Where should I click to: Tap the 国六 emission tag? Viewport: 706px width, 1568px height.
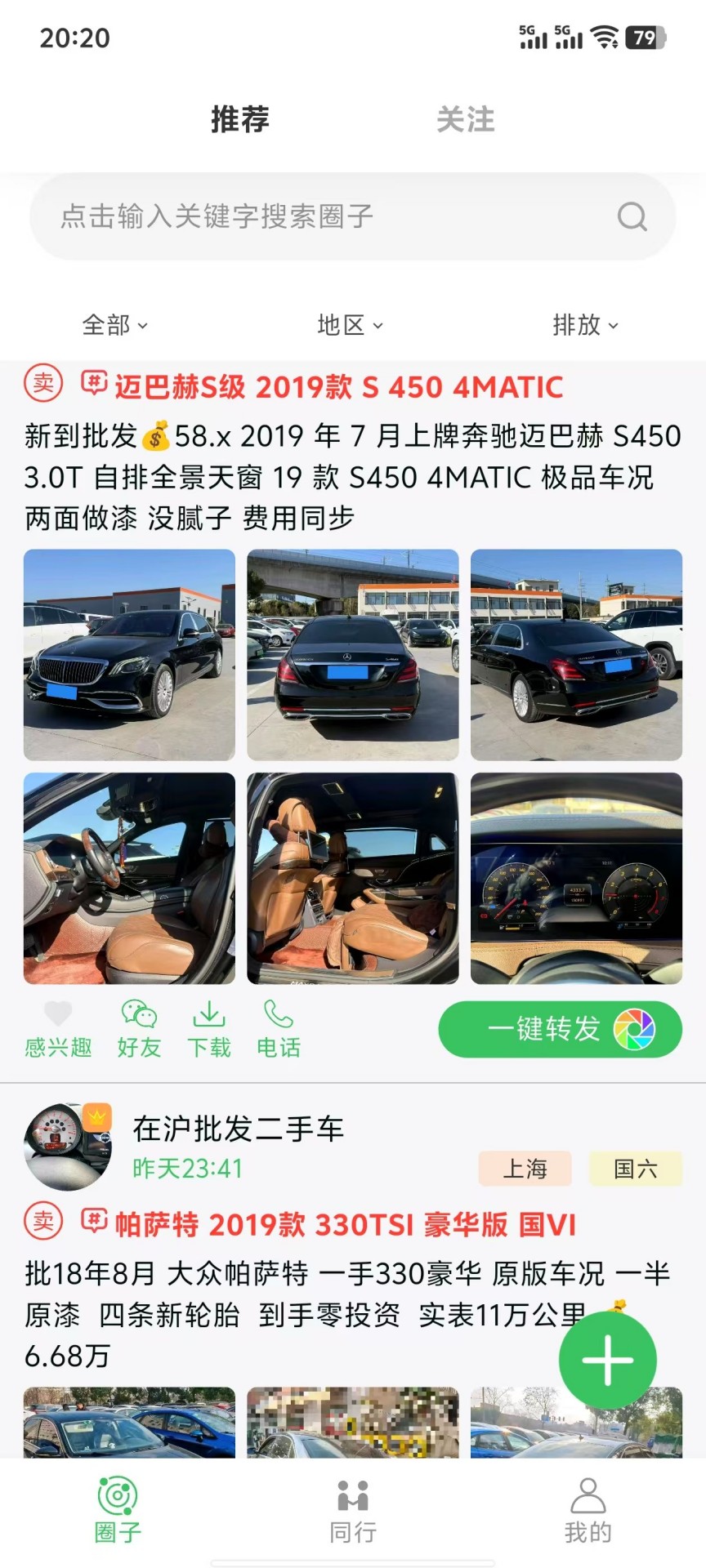click(x=636, y=1169)
